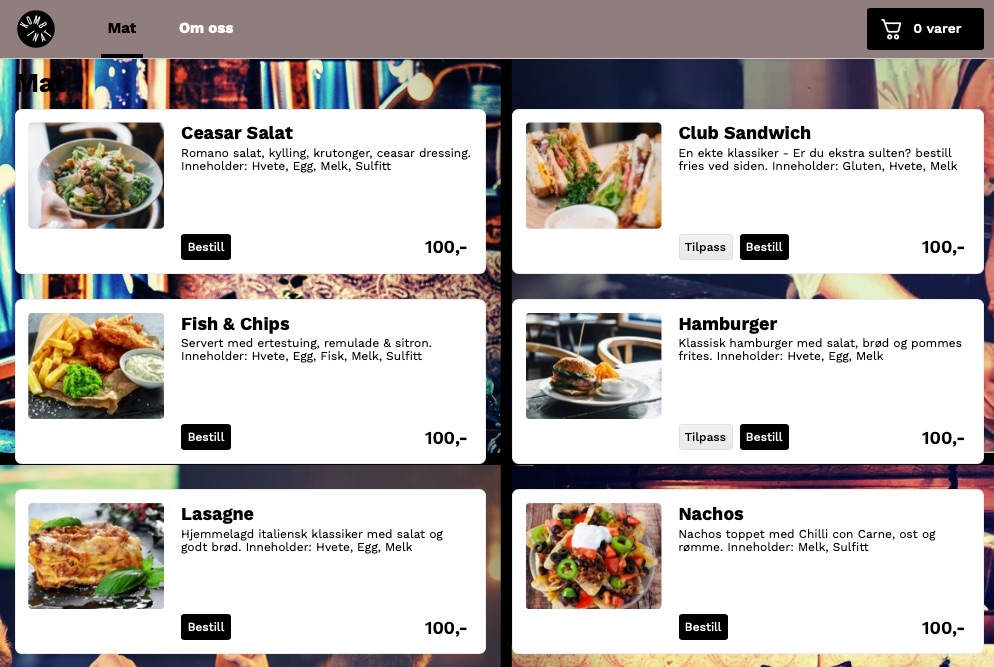Order the Lasagne with Bestill
This screenshot has width=994, height=667.
pyautogui.click(x=206, y=627)
